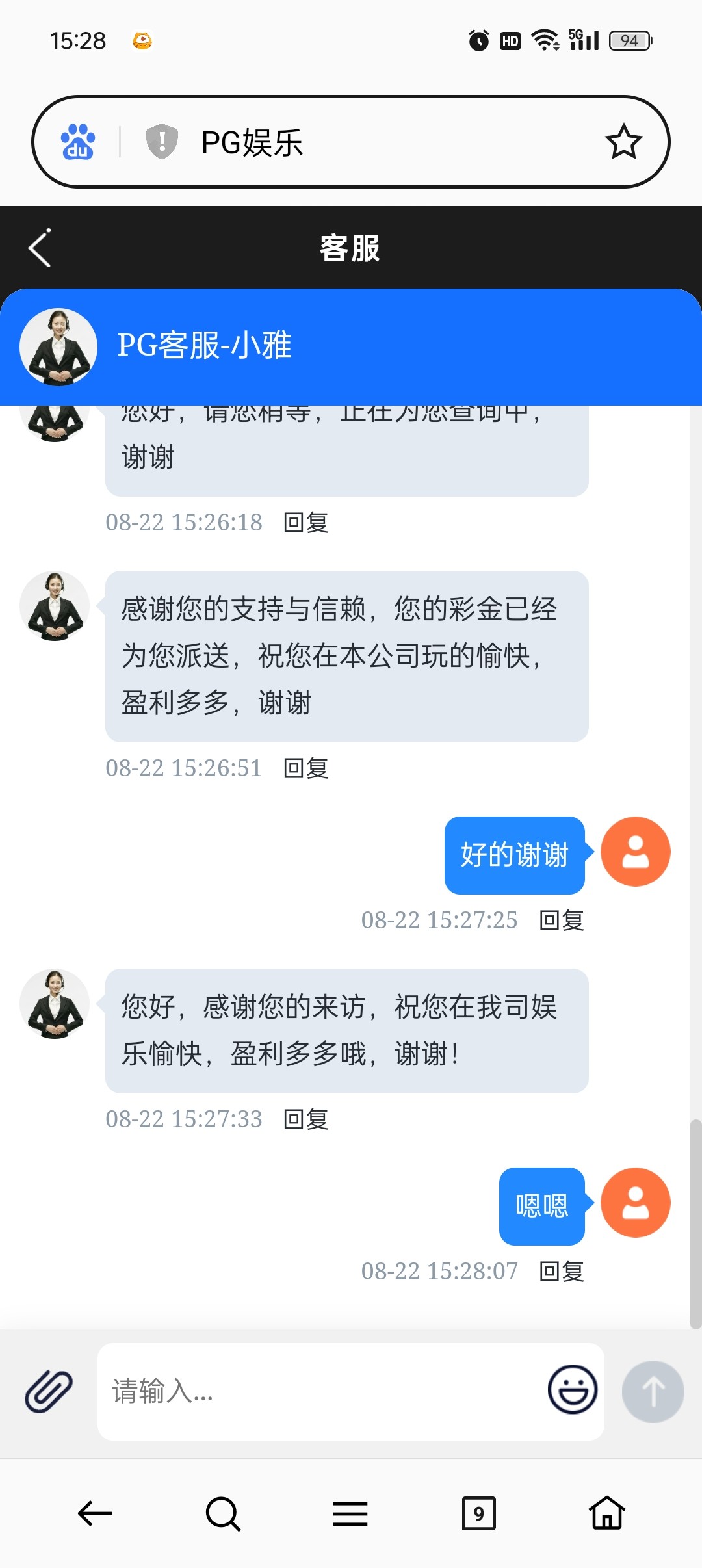702x1568 pixels.
Task: Attach a file with the paperclip icon
Action: 49,1392
